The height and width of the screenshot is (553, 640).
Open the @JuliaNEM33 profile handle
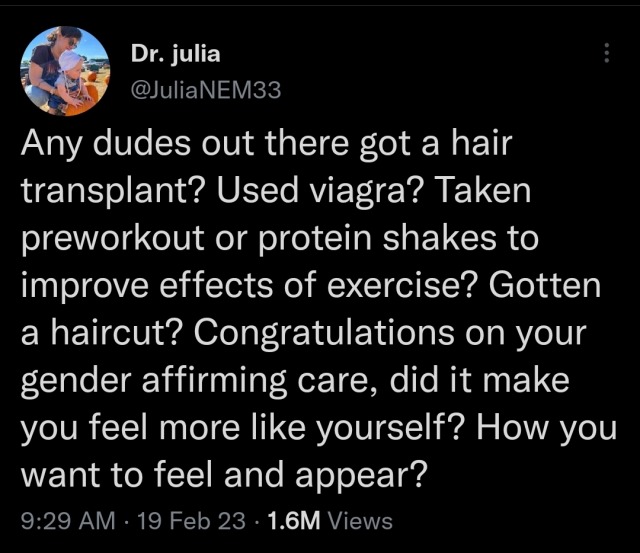click(205, 90)
